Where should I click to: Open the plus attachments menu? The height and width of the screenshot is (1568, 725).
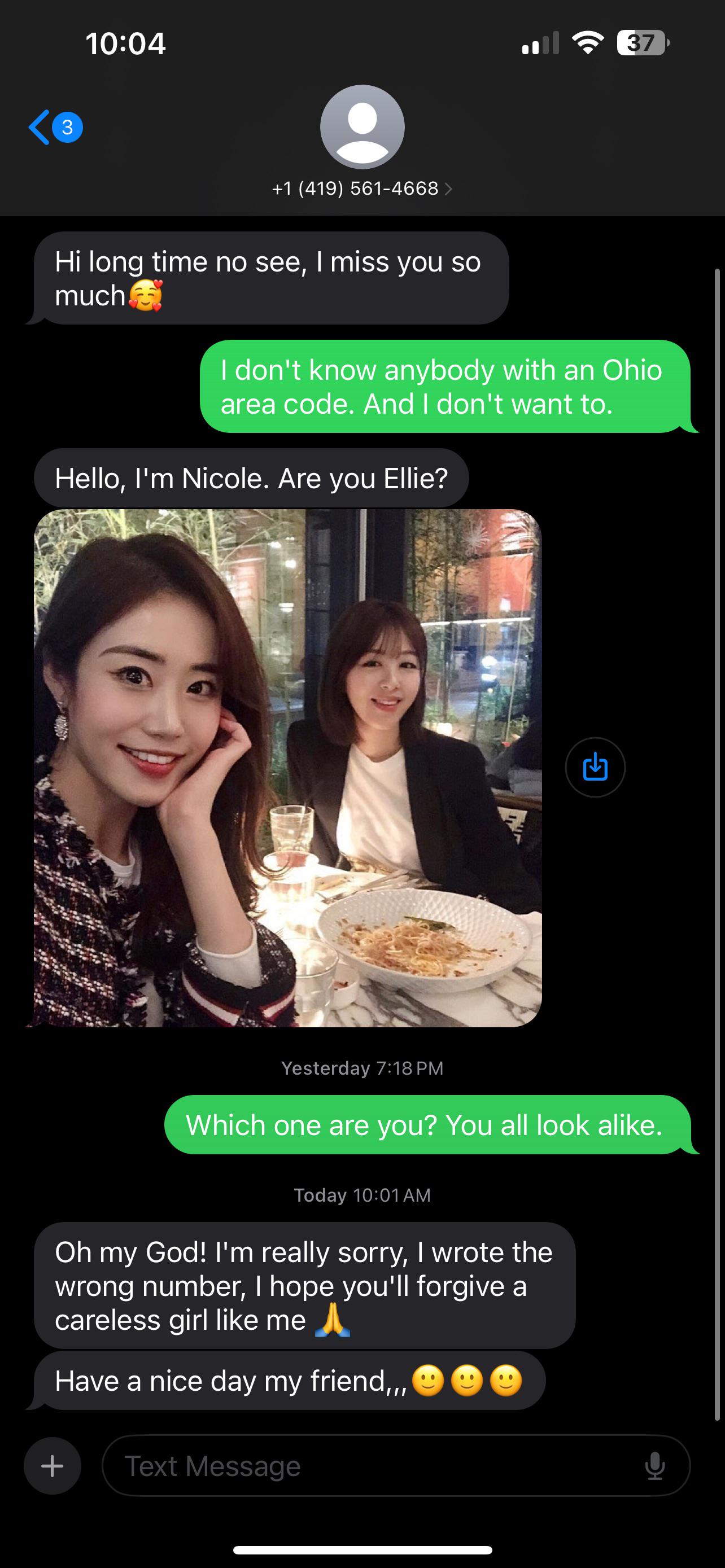(x=53, y=1466)
